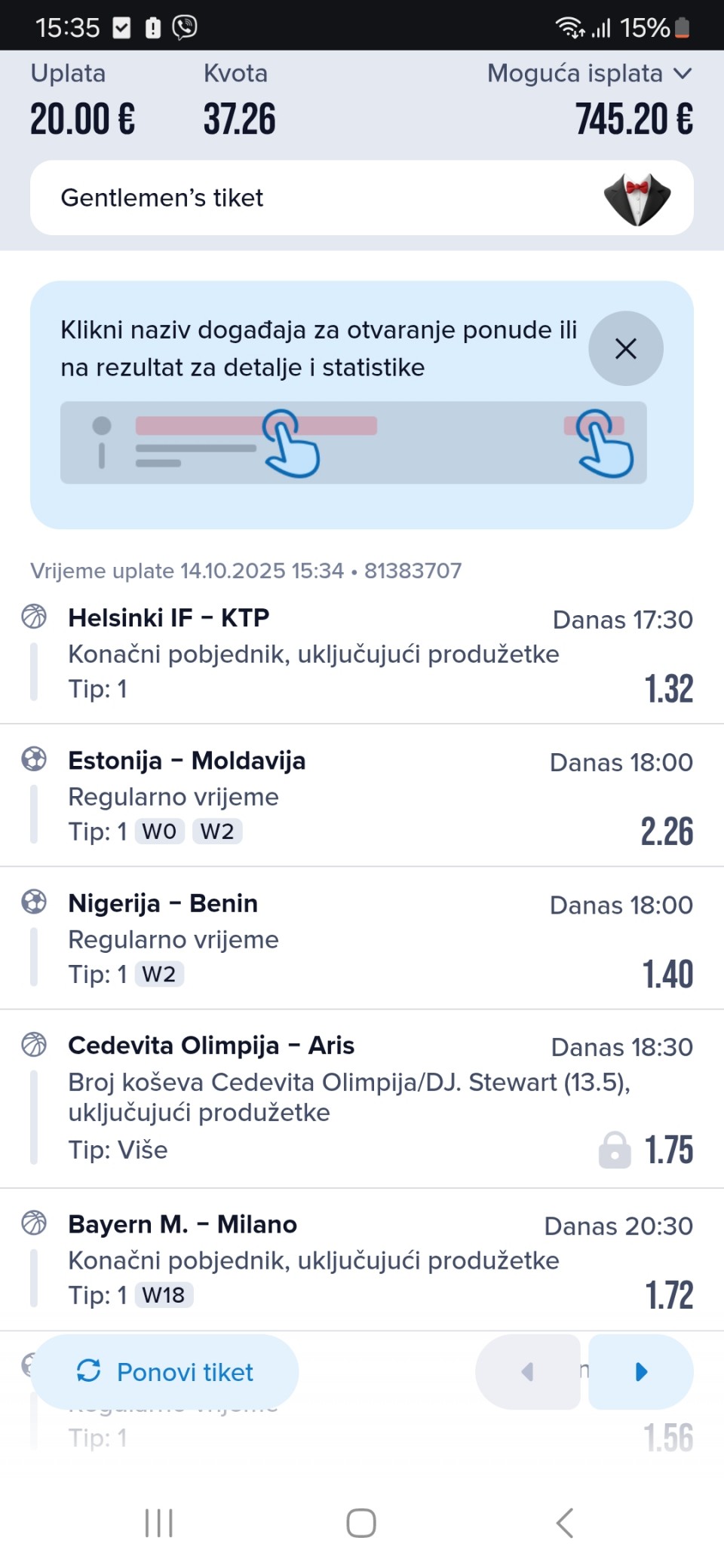Viewport: 724px width, 1568px height.
Task: Open the Bayern M. – Milano event
Action: [183, 1224]
